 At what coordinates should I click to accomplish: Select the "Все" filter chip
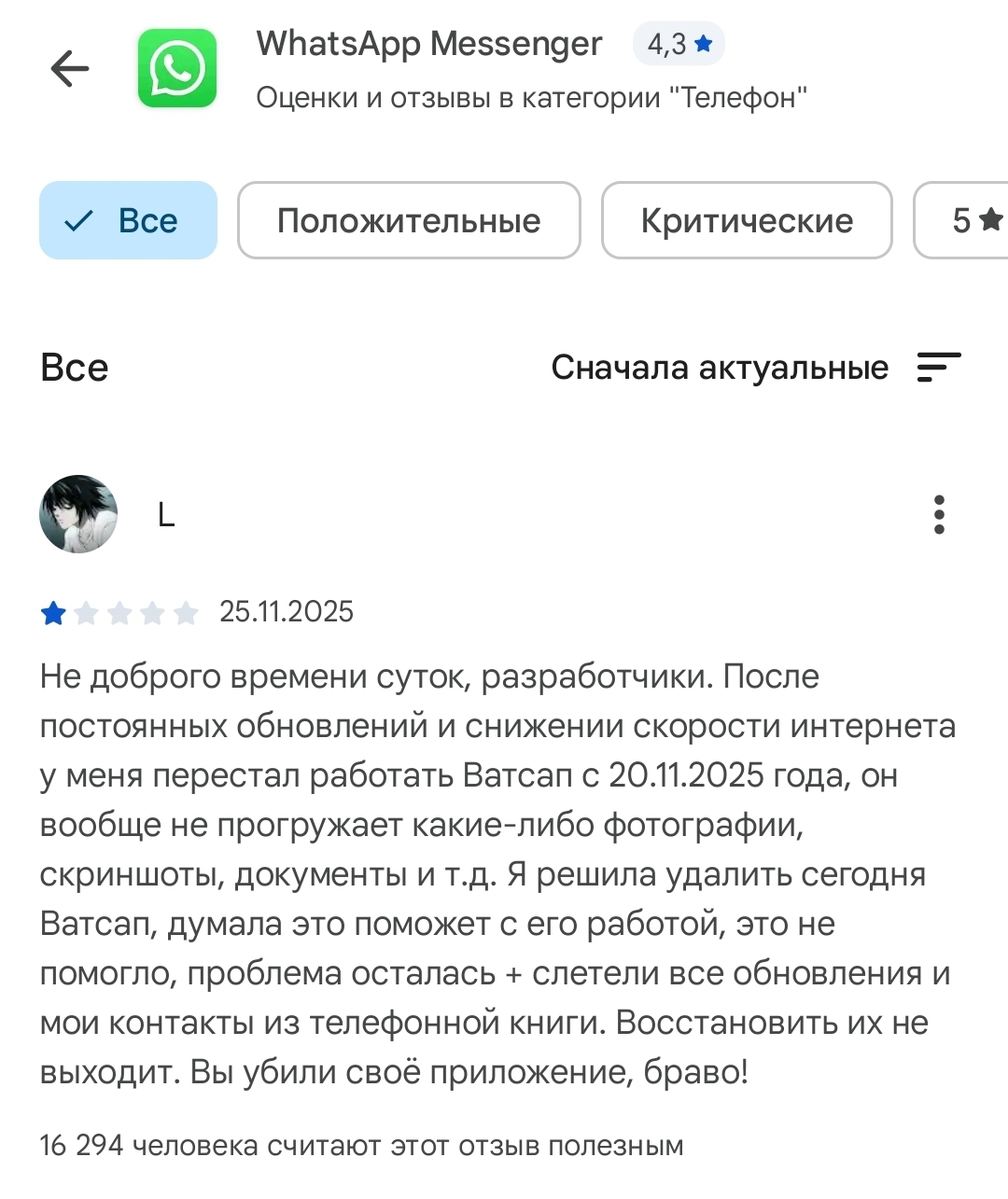tap(128, 221)
